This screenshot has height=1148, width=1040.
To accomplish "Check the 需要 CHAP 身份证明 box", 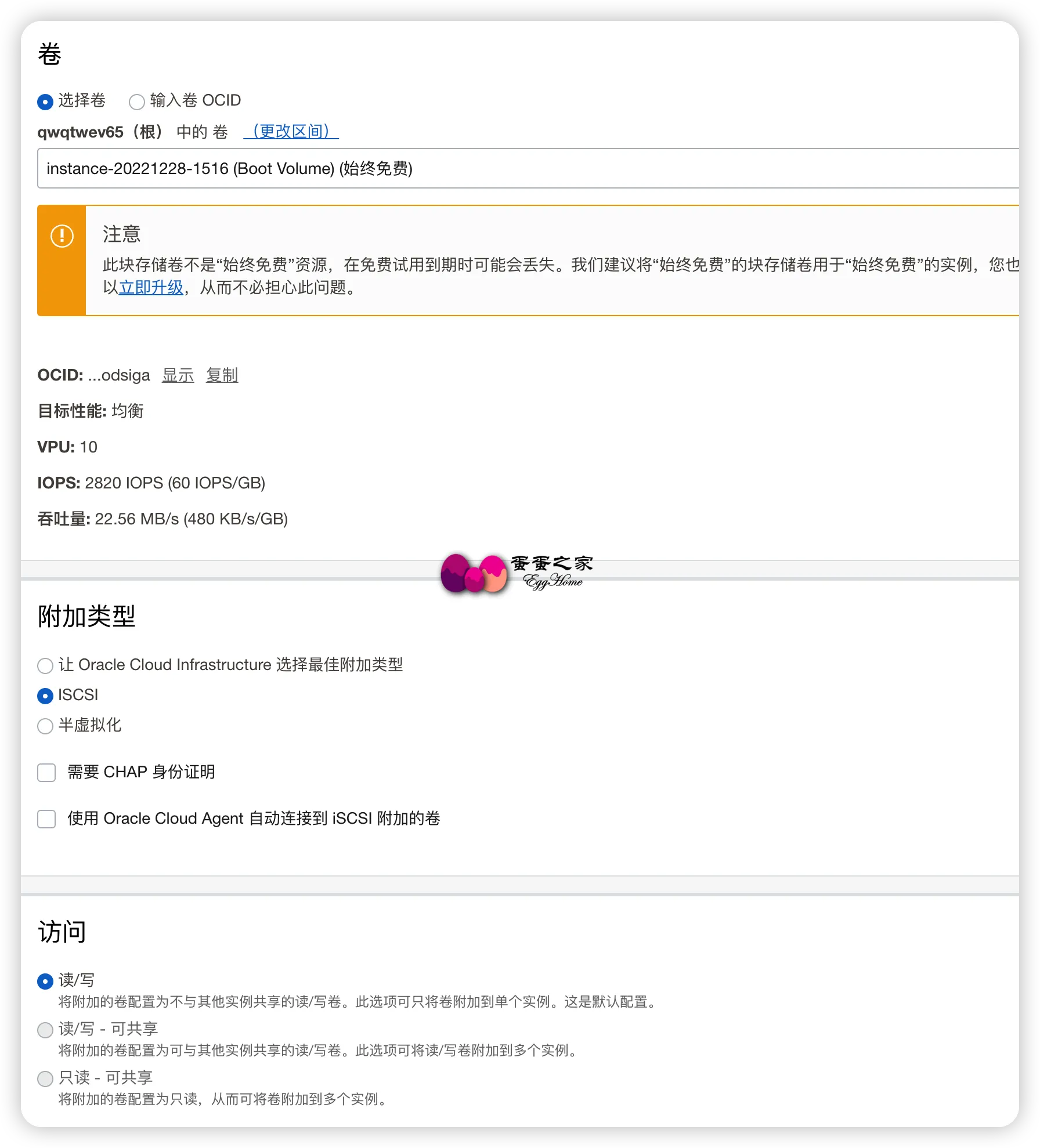I will (46, 773).
